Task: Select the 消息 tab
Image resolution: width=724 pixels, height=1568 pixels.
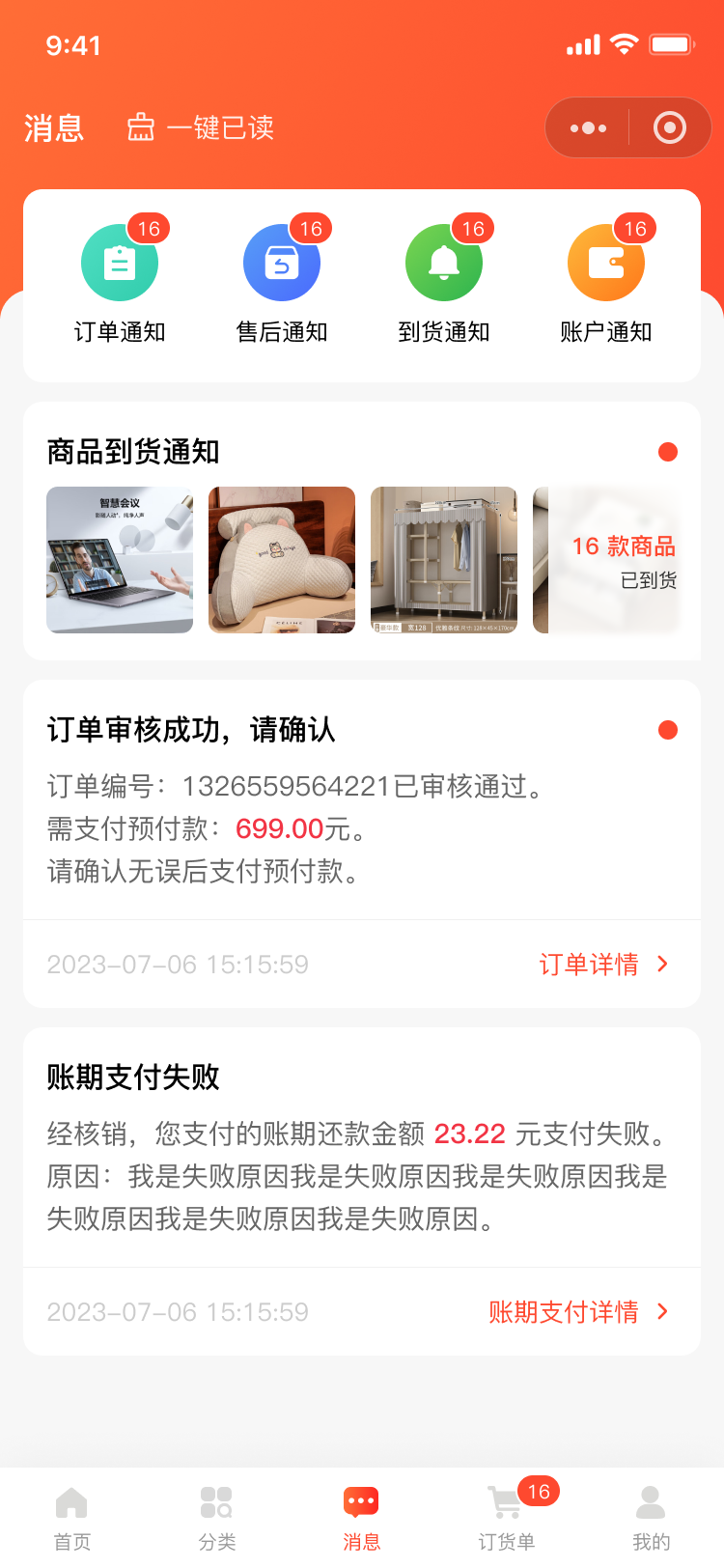Action: coord(362,1517)
